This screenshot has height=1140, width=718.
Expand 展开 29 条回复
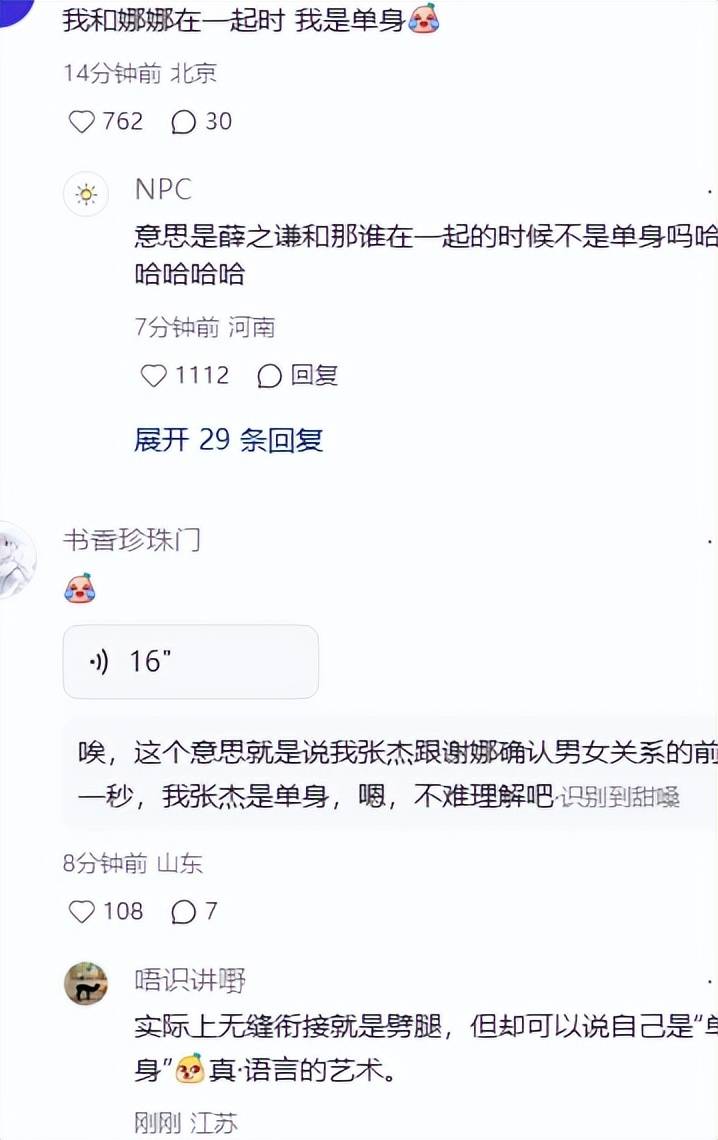(x=228, y=440)
